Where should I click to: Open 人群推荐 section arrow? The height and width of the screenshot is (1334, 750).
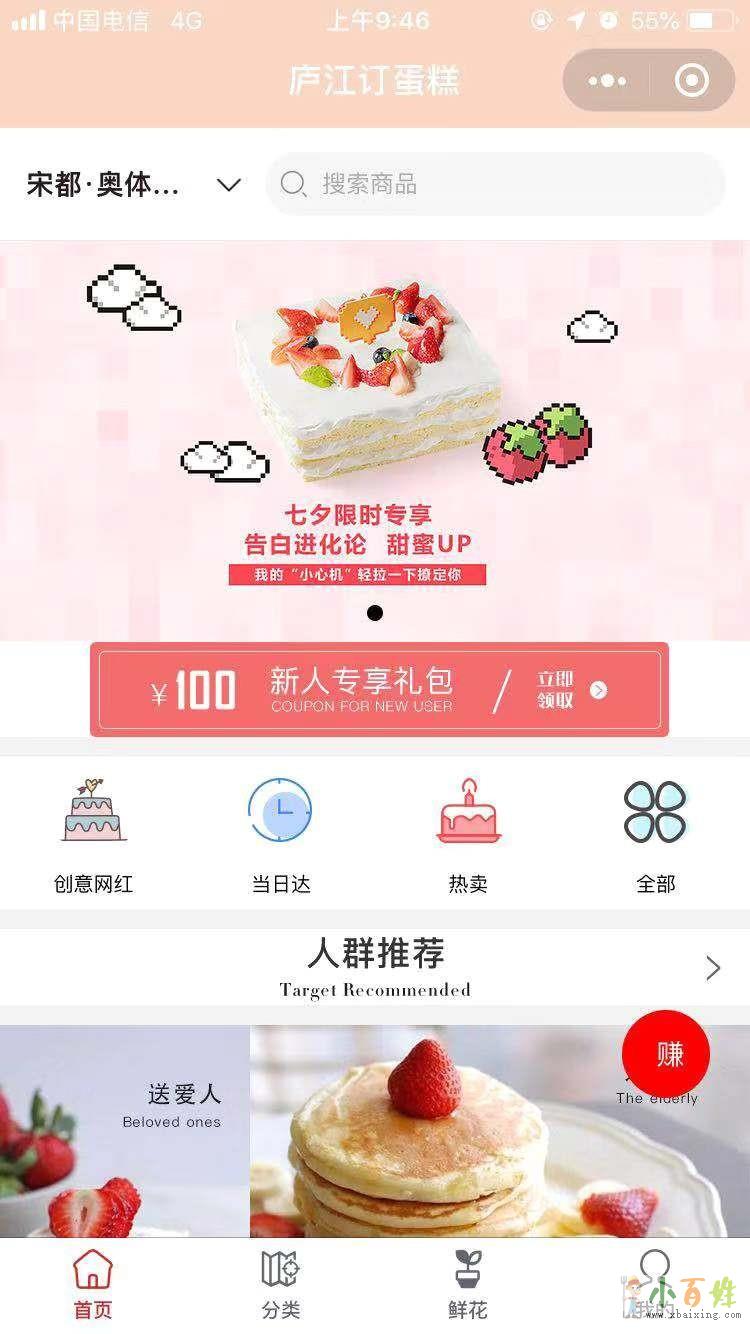pyautogui.click(x=712, y=967)
